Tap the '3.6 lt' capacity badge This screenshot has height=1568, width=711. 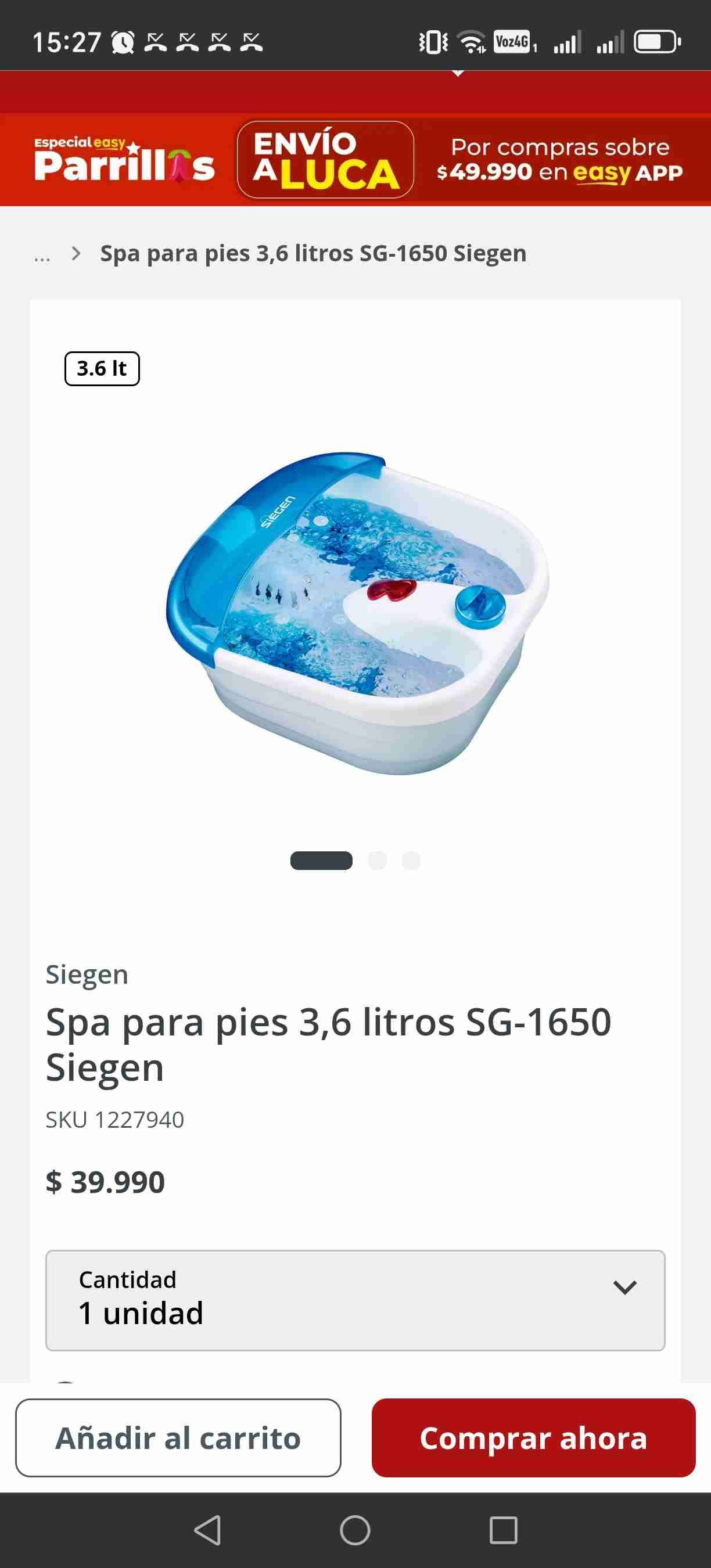(101, 368)
